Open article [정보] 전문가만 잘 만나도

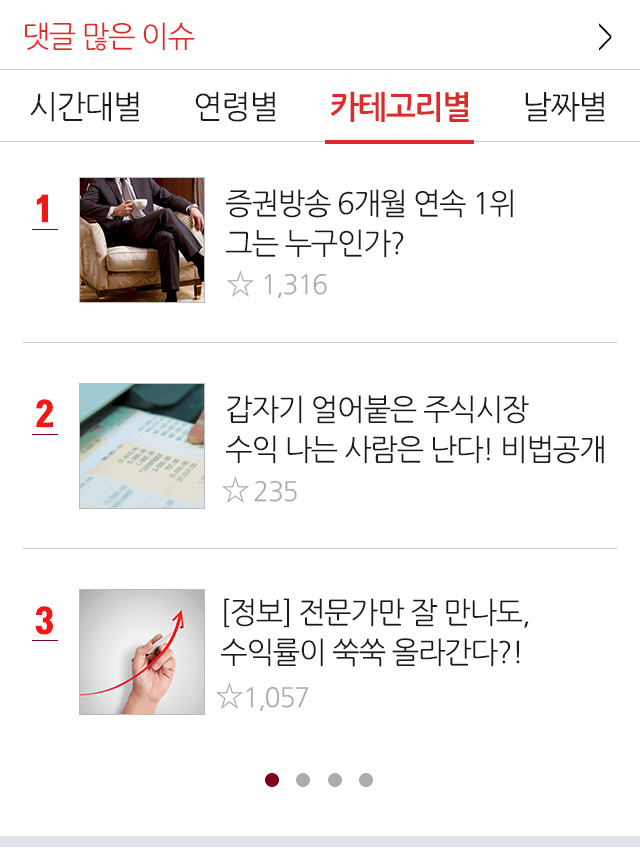[377, 630]
